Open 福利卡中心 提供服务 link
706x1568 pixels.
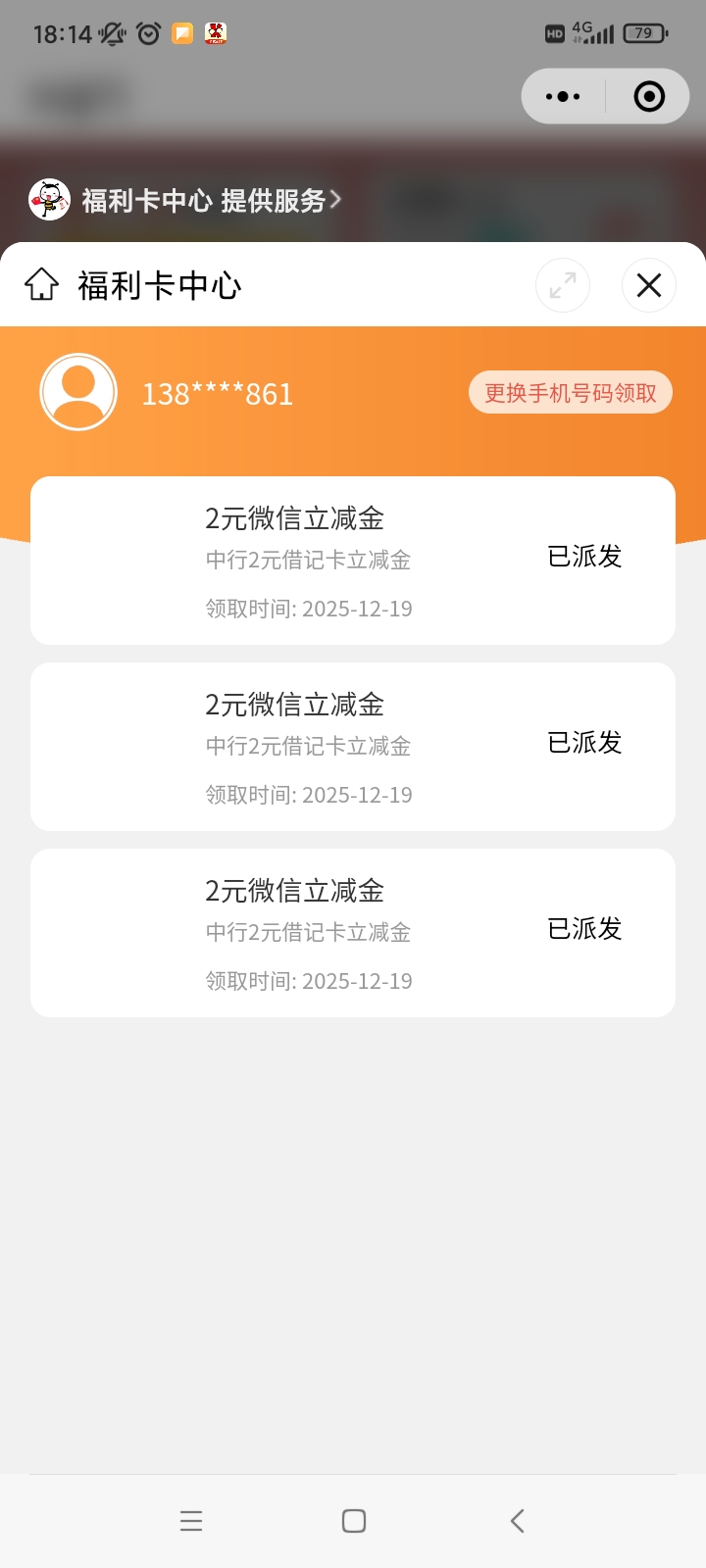coord(206,200)
